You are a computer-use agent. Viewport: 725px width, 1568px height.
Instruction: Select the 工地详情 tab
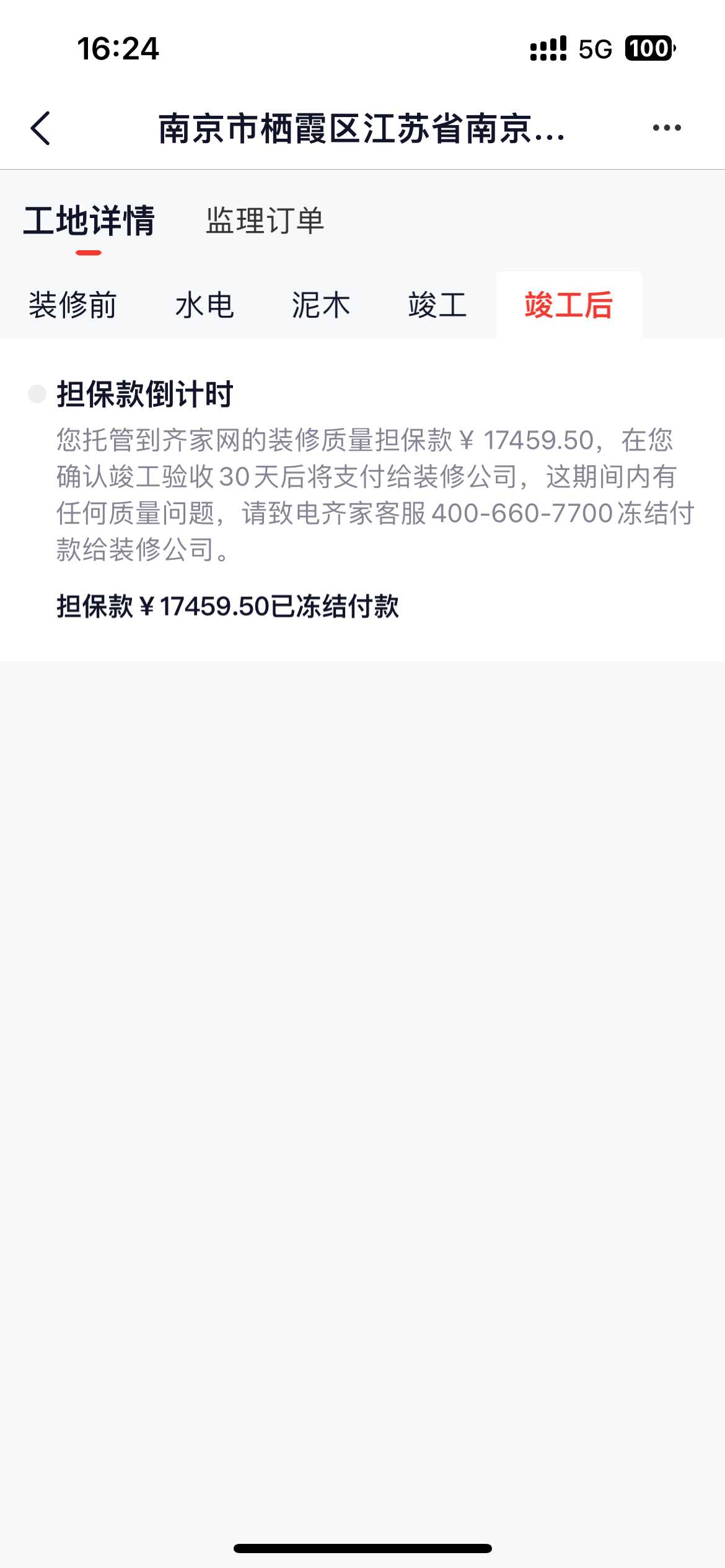point(89,221)
